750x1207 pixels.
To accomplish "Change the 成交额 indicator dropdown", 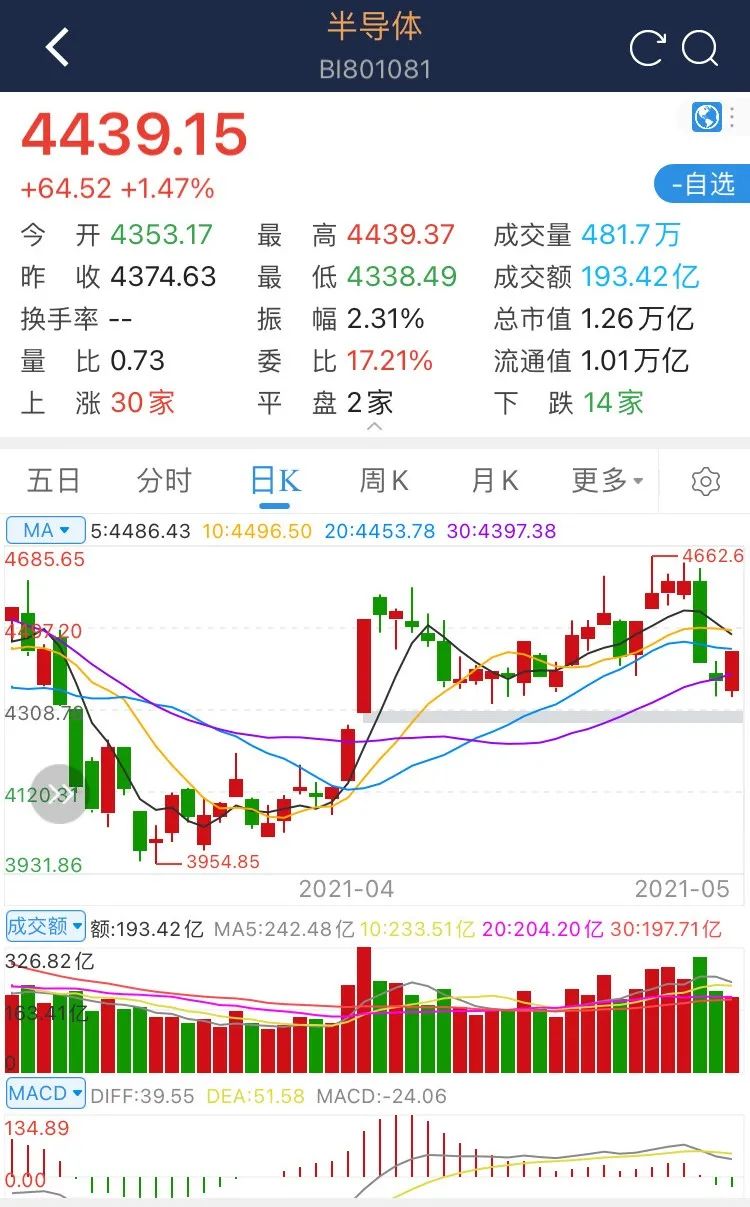I will [x=46, y=927].
